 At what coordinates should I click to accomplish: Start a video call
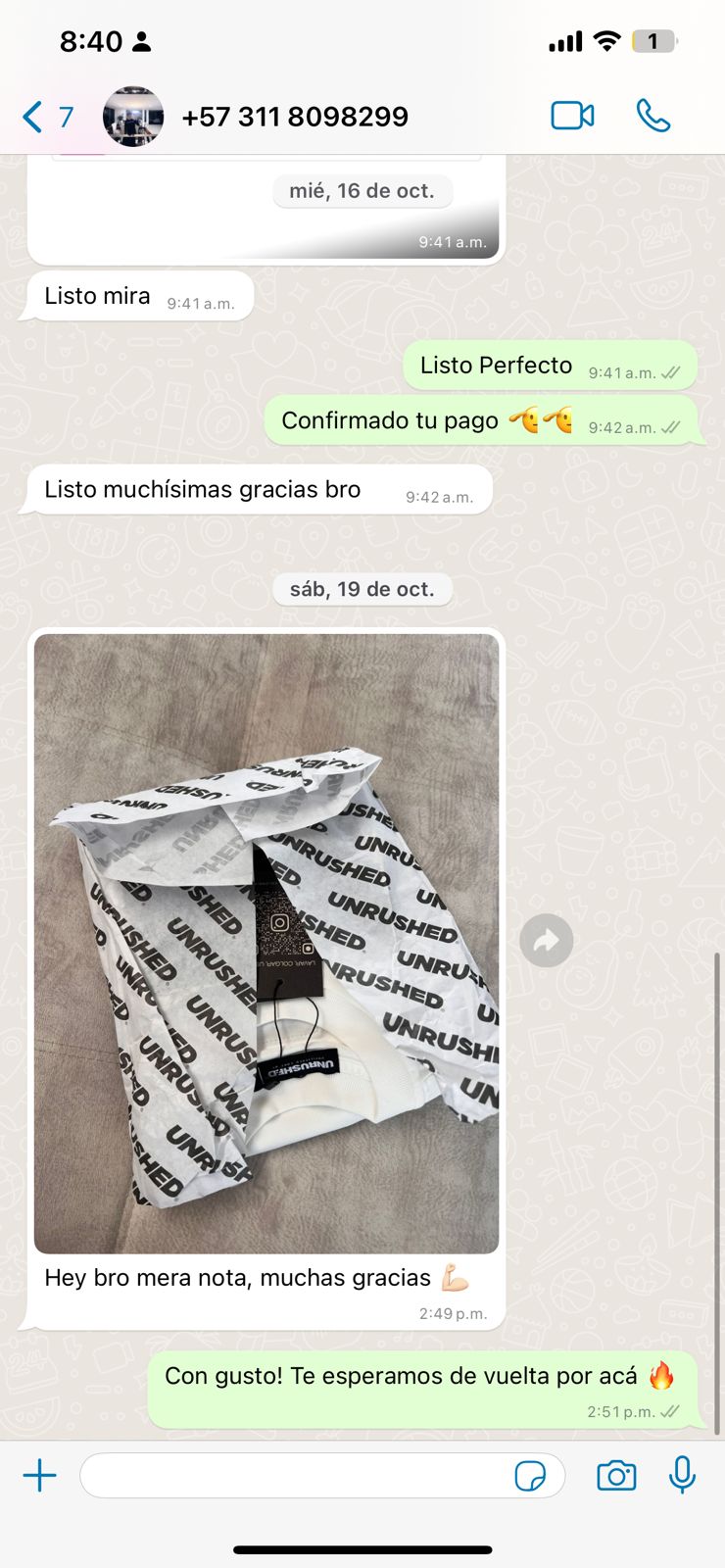coord(572,116)
